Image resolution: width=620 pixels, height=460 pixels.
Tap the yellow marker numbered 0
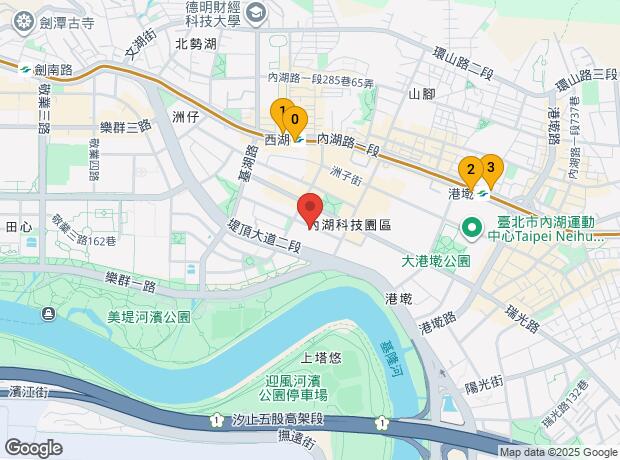296,121
